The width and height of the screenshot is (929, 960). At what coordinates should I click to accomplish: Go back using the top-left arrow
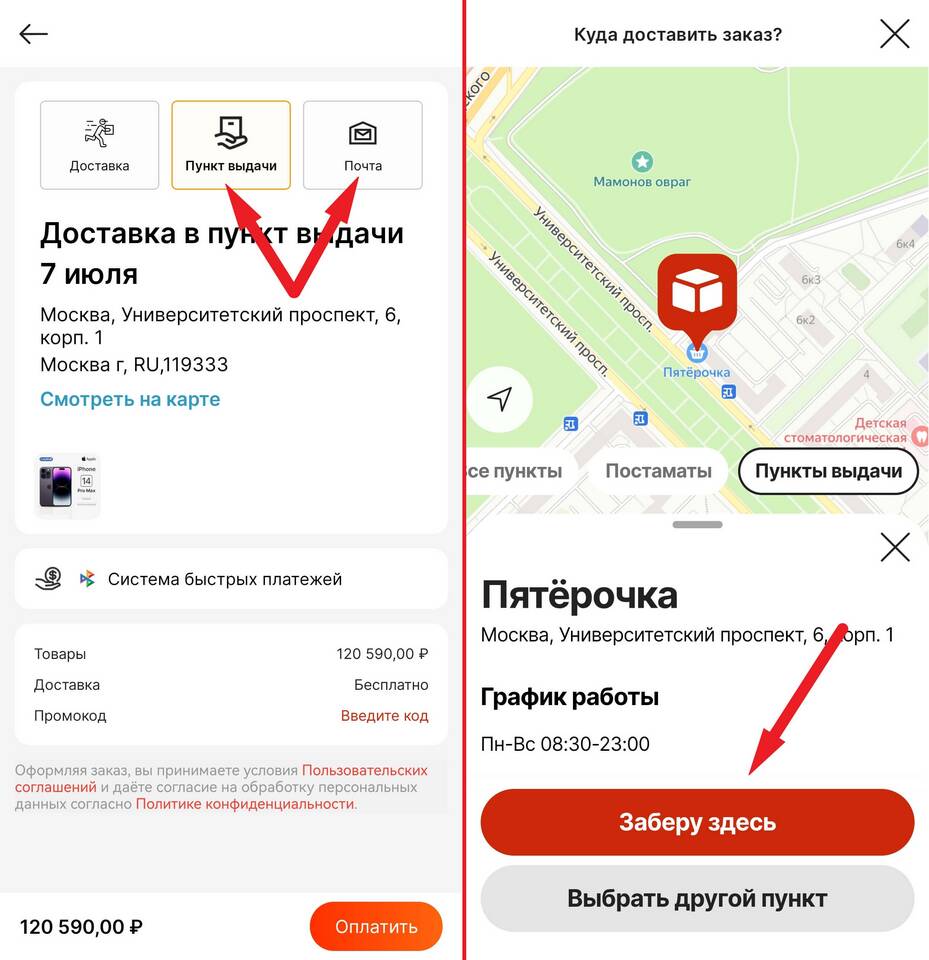click(x=33, y=34)
